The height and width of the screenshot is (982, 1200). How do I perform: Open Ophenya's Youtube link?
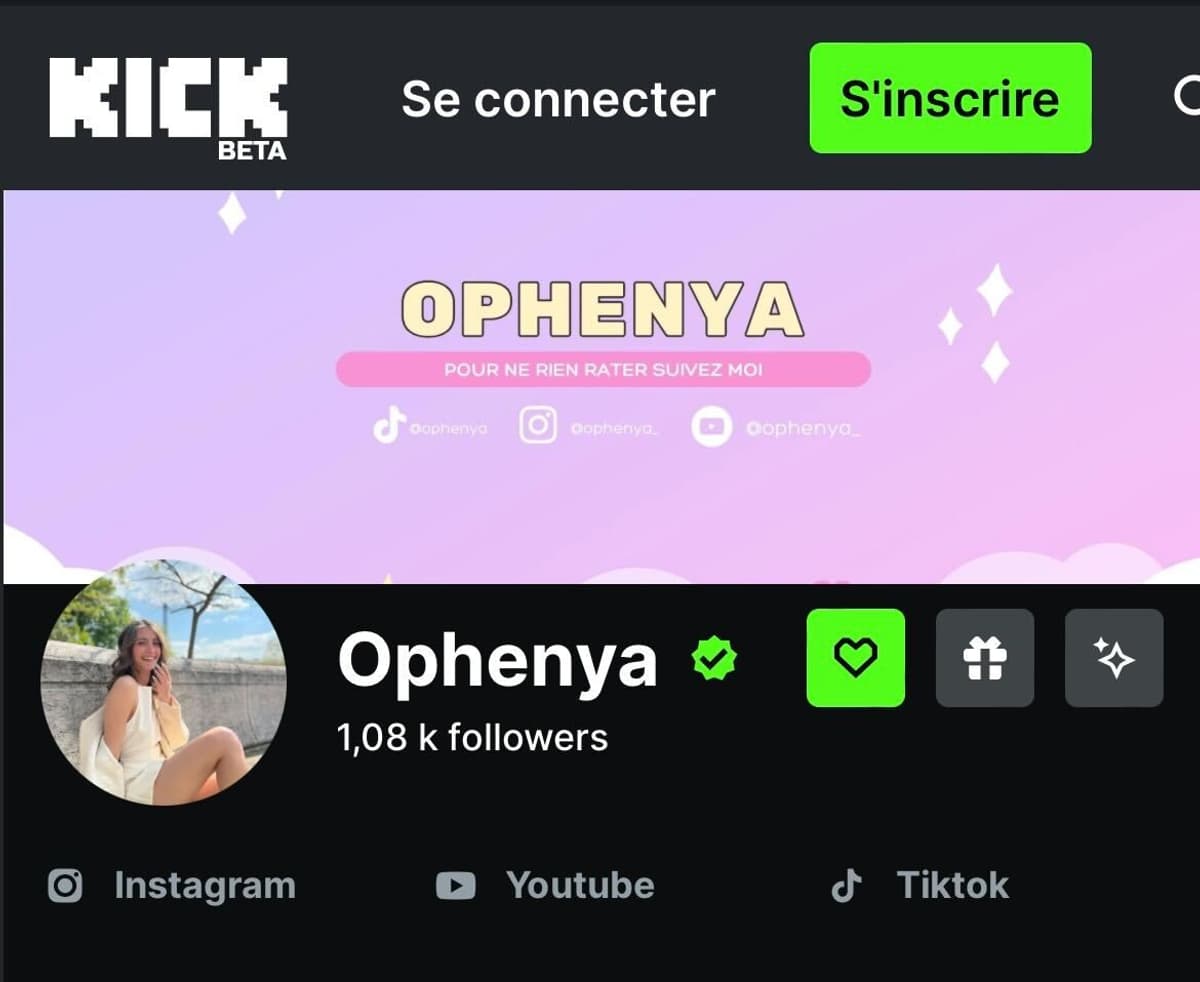(x=546, y=885)
